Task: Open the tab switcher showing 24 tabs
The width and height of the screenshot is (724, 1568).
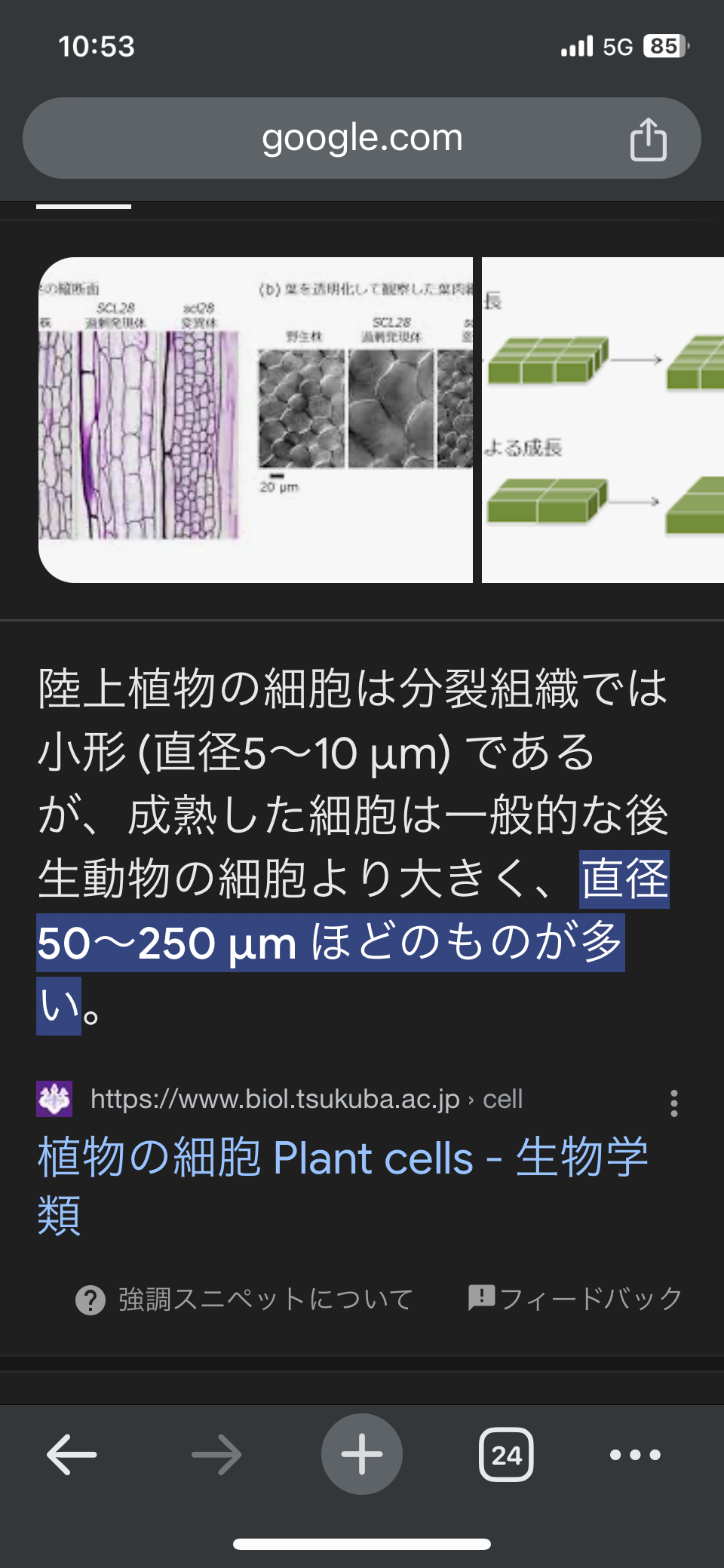Action: pos(506,1454)
